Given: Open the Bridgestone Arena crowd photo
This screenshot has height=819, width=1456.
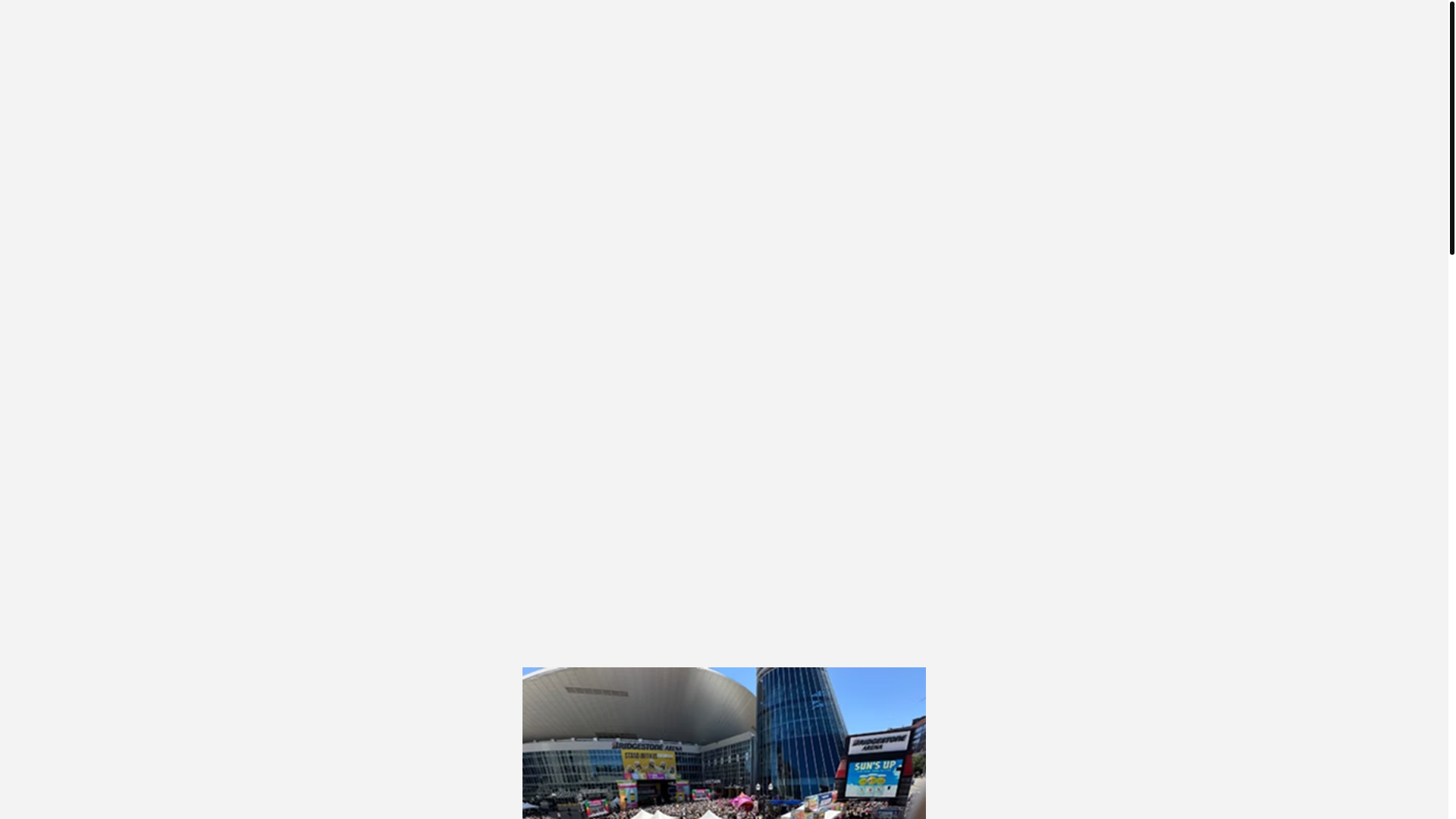Looking at the screenshot, I should click(723, 742).
